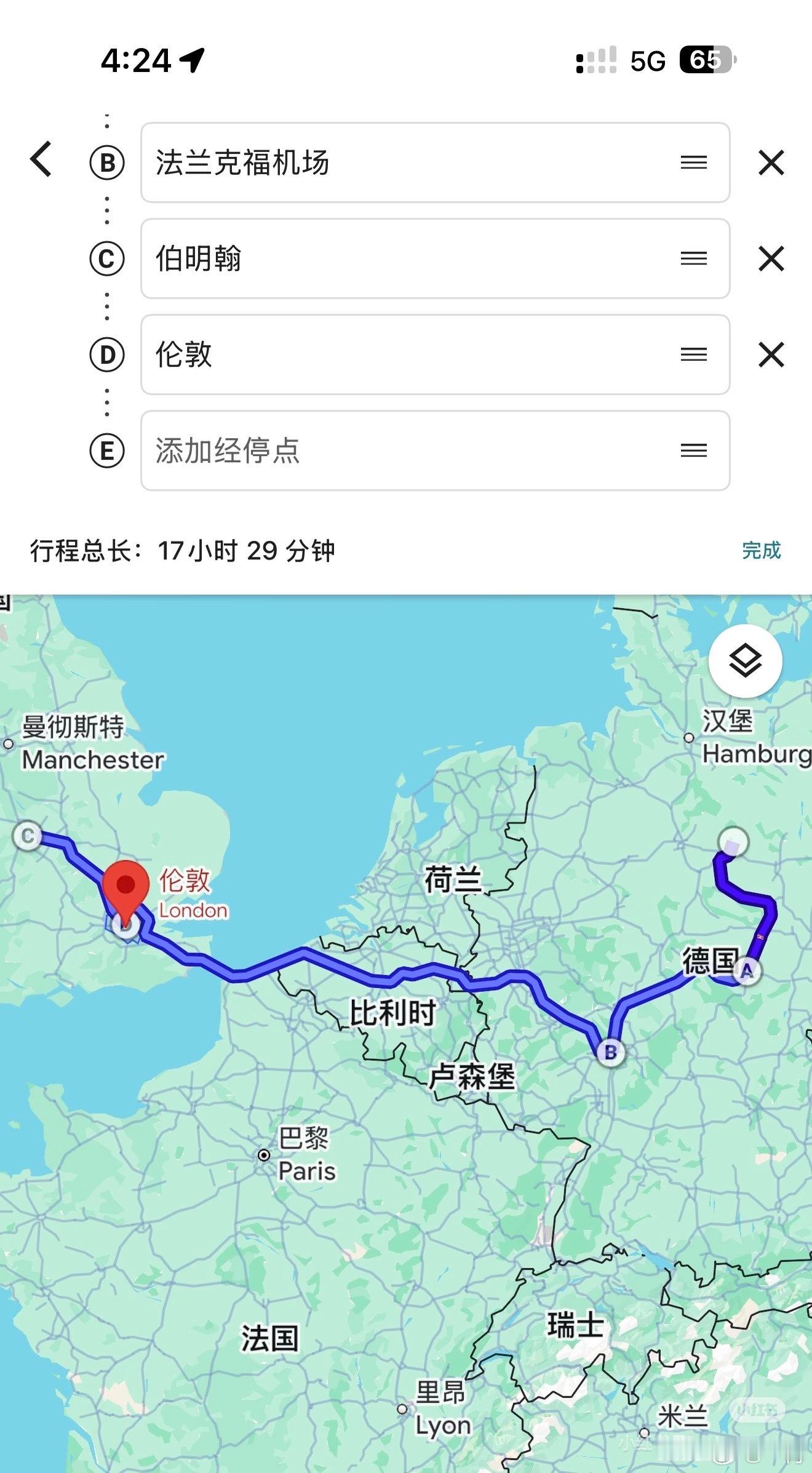Tap the drag handle for the 伦敦 row
Screen dimensions: 812x1473
tap(693, 355)
